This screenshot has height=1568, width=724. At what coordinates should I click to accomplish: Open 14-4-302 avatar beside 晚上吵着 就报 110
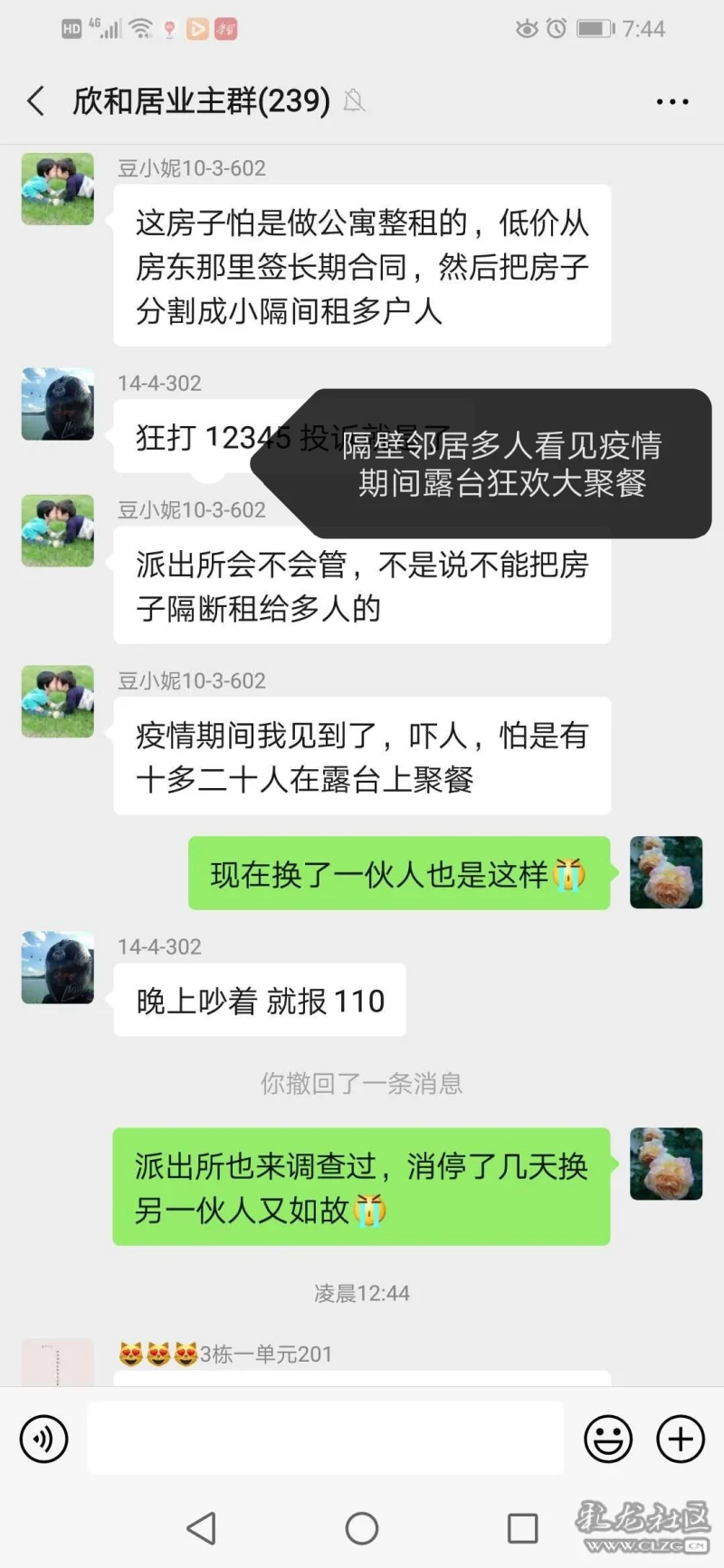coord(58,967)
